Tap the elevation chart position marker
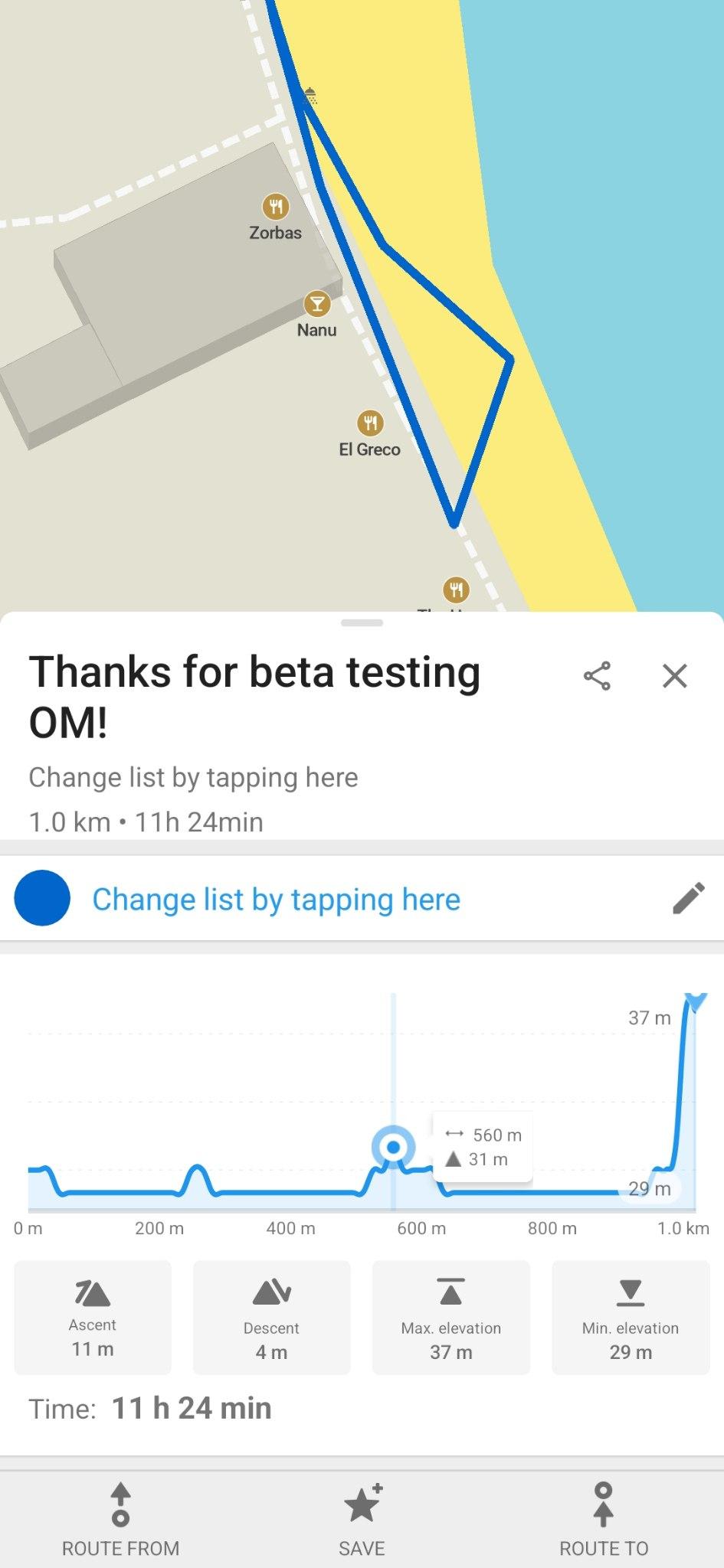This screenshot has height=1568, width=724. pyautogui.click(x=393, y=1147)
